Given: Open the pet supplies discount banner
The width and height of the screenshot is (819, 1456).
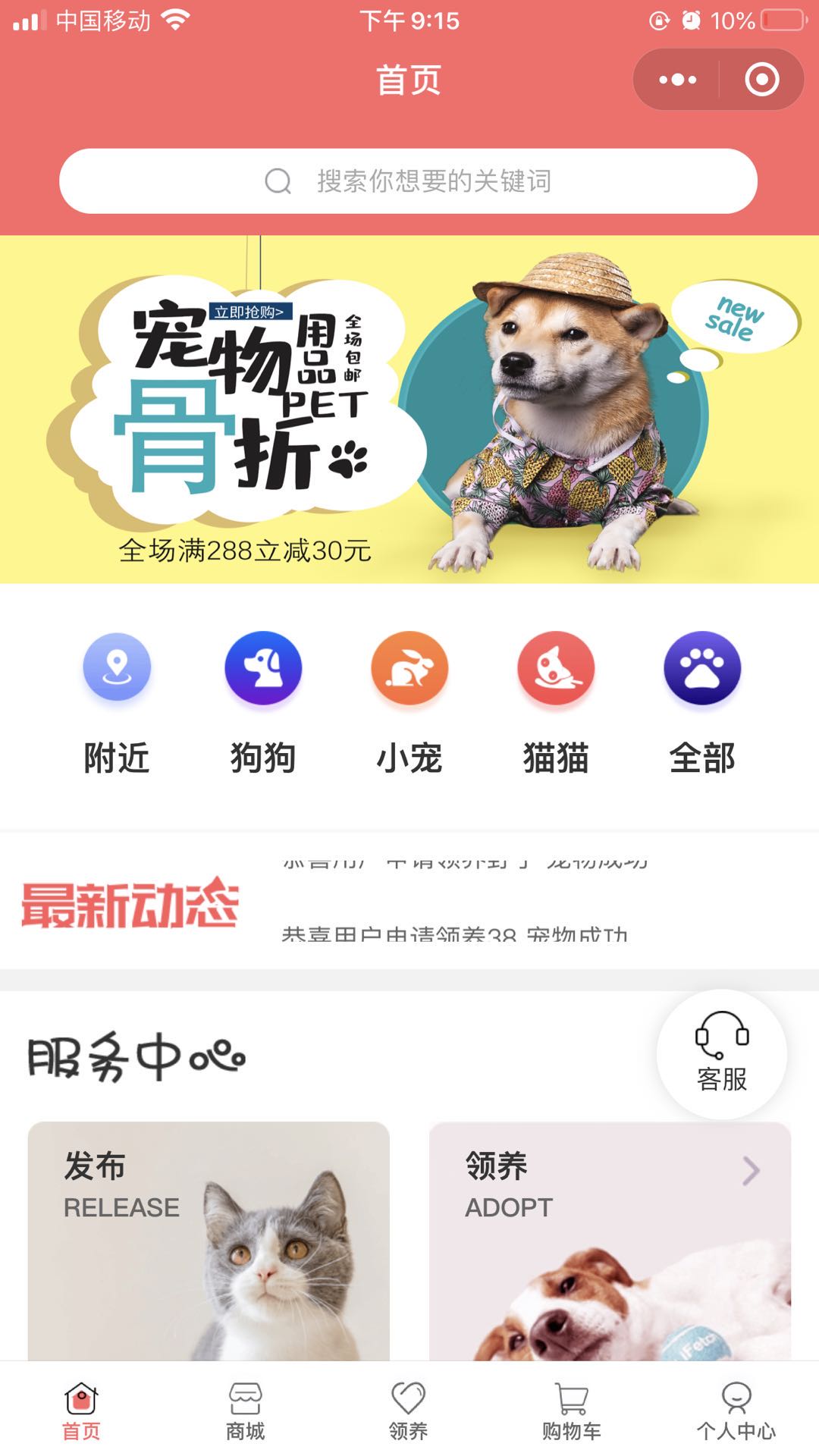Looking at the screenshot, I should click(x=409, y=409).
